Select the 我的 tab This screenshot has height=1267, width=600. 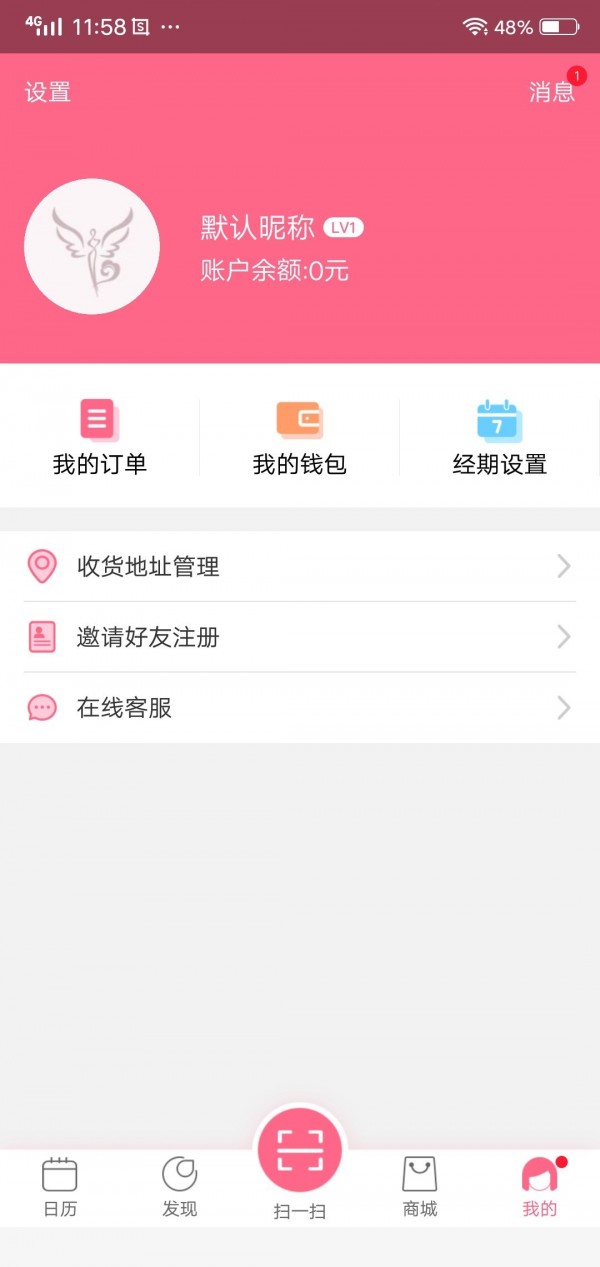point(540,1187)
